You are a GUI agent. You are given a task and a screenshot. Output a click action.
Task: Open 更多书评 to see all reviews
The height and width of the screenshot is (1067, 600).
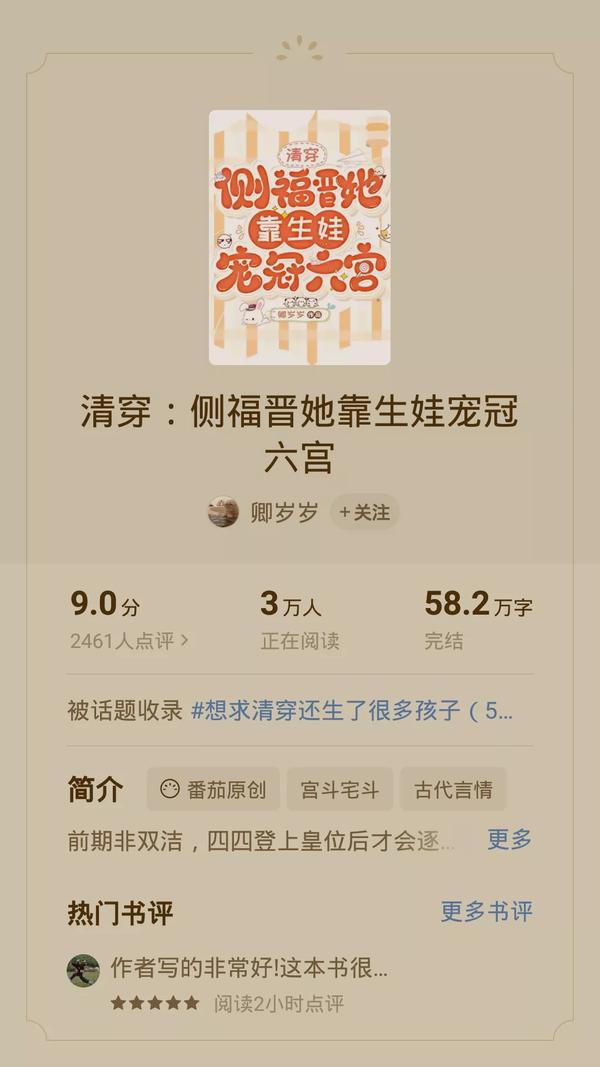pos(486,911)
